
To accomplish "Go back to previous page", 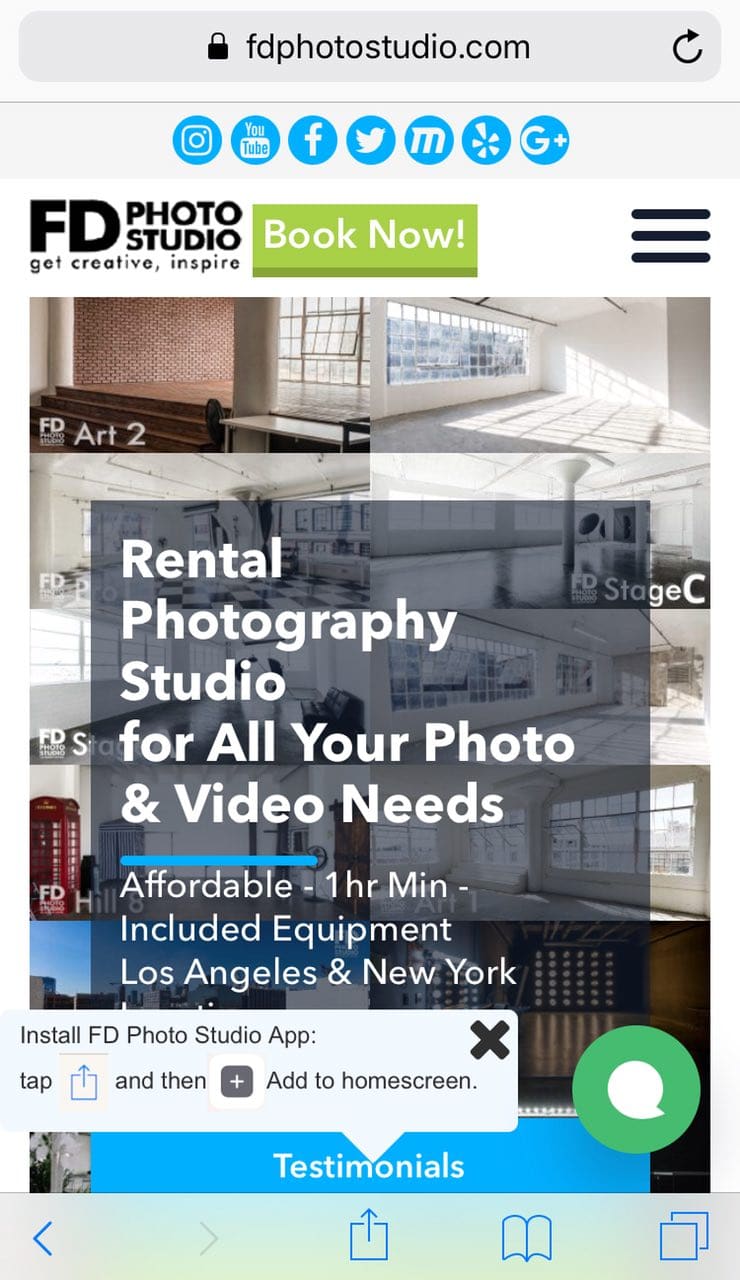I will tap(43, 1238).
